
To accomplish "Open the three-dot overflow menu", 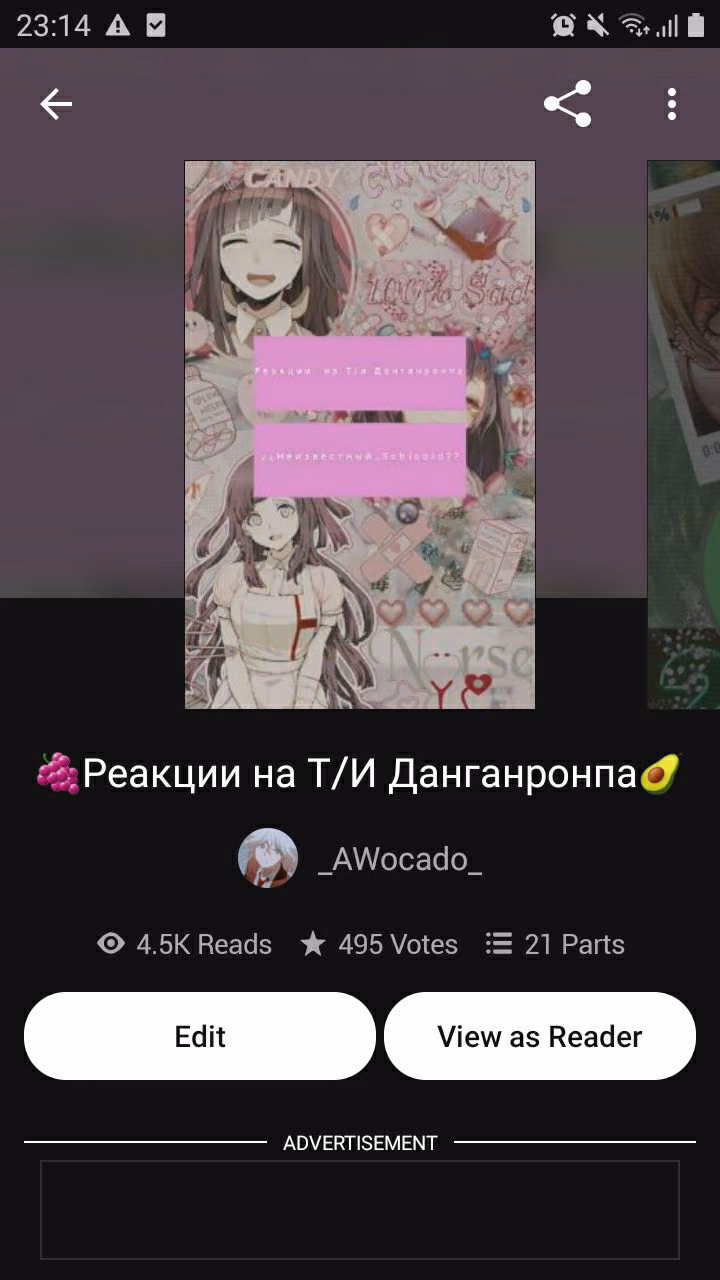I will [671, 104].
